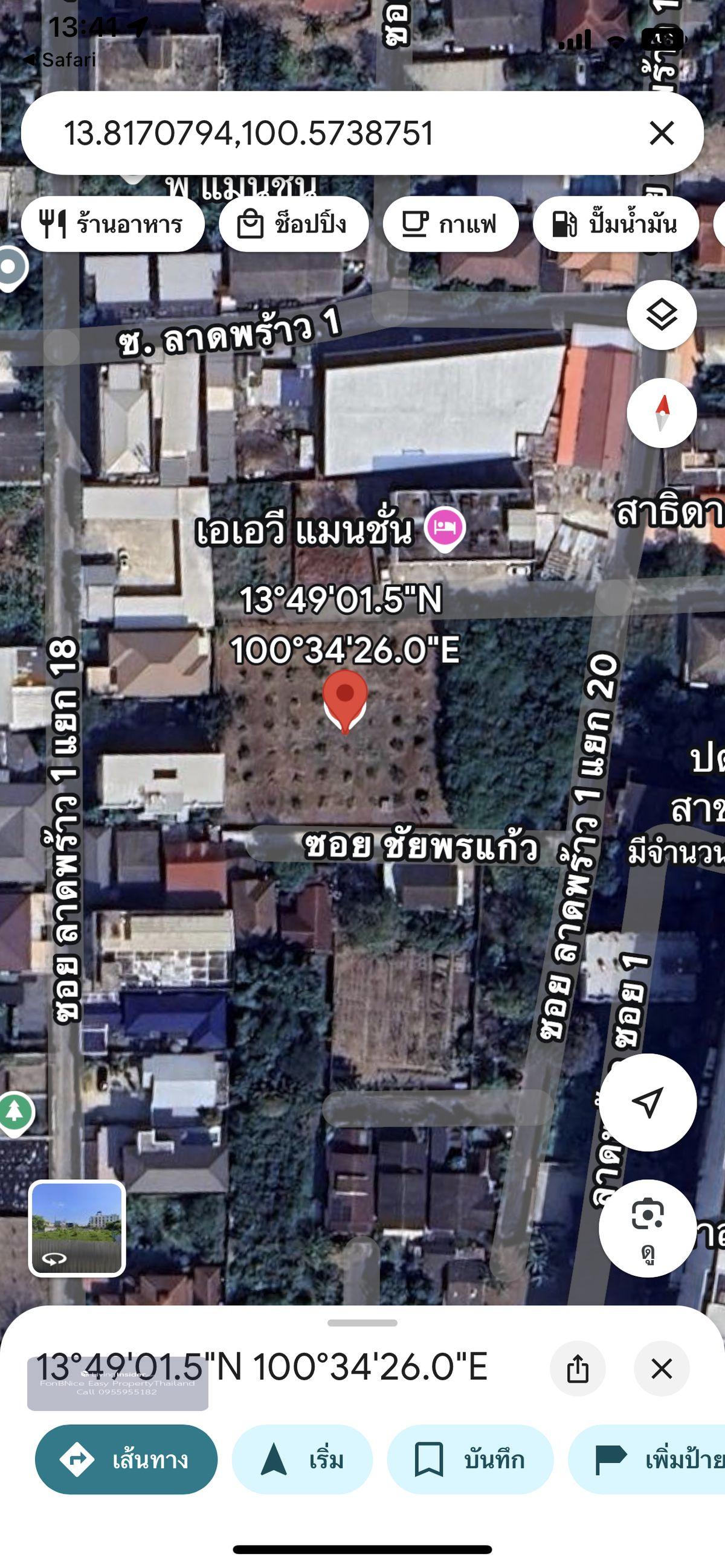This screenshot has height=1568, width=725.
Task: Start navigation with เริ่ม button
Action: pyautogui.click(x=302, y=1460)
